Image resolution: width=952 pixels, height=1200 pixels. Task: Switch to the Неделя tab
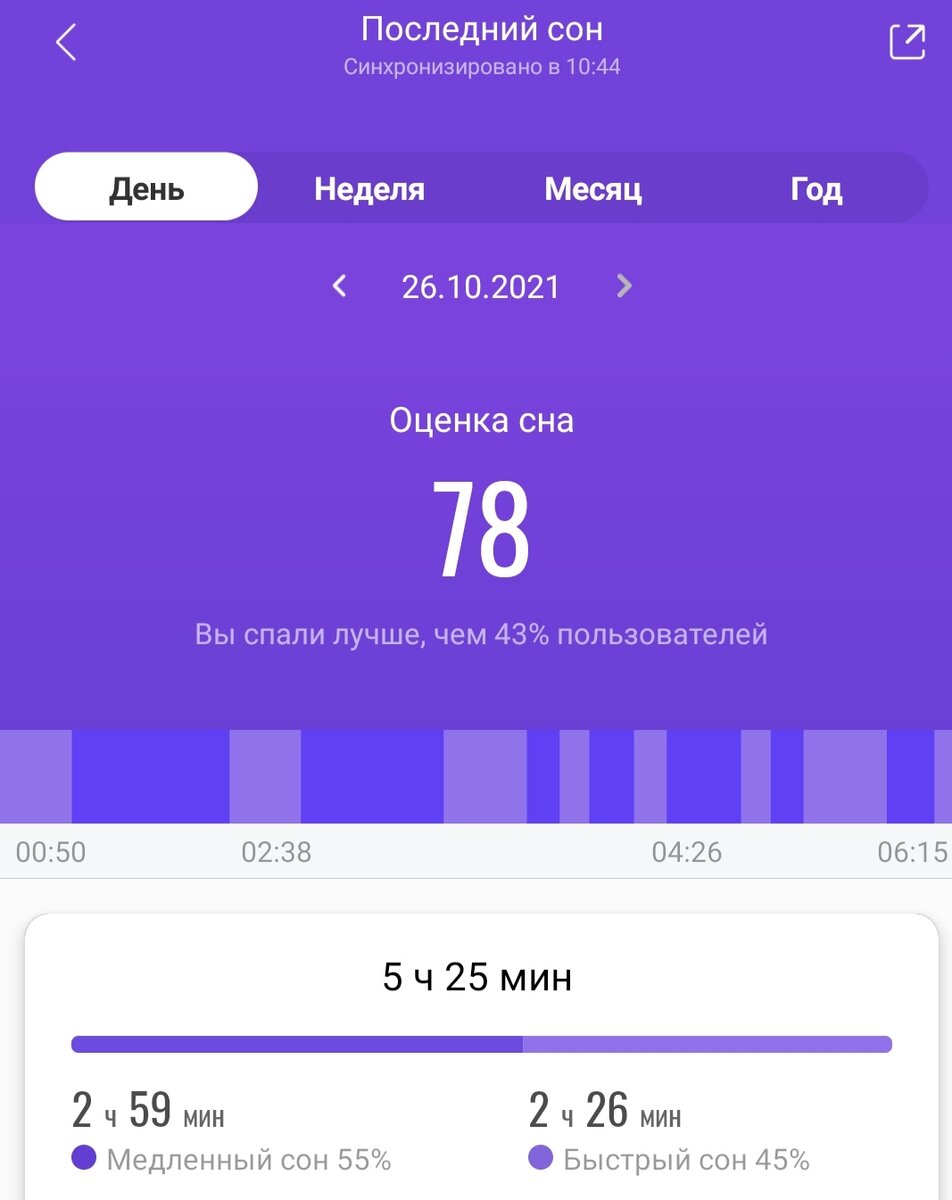coord(369,187)
